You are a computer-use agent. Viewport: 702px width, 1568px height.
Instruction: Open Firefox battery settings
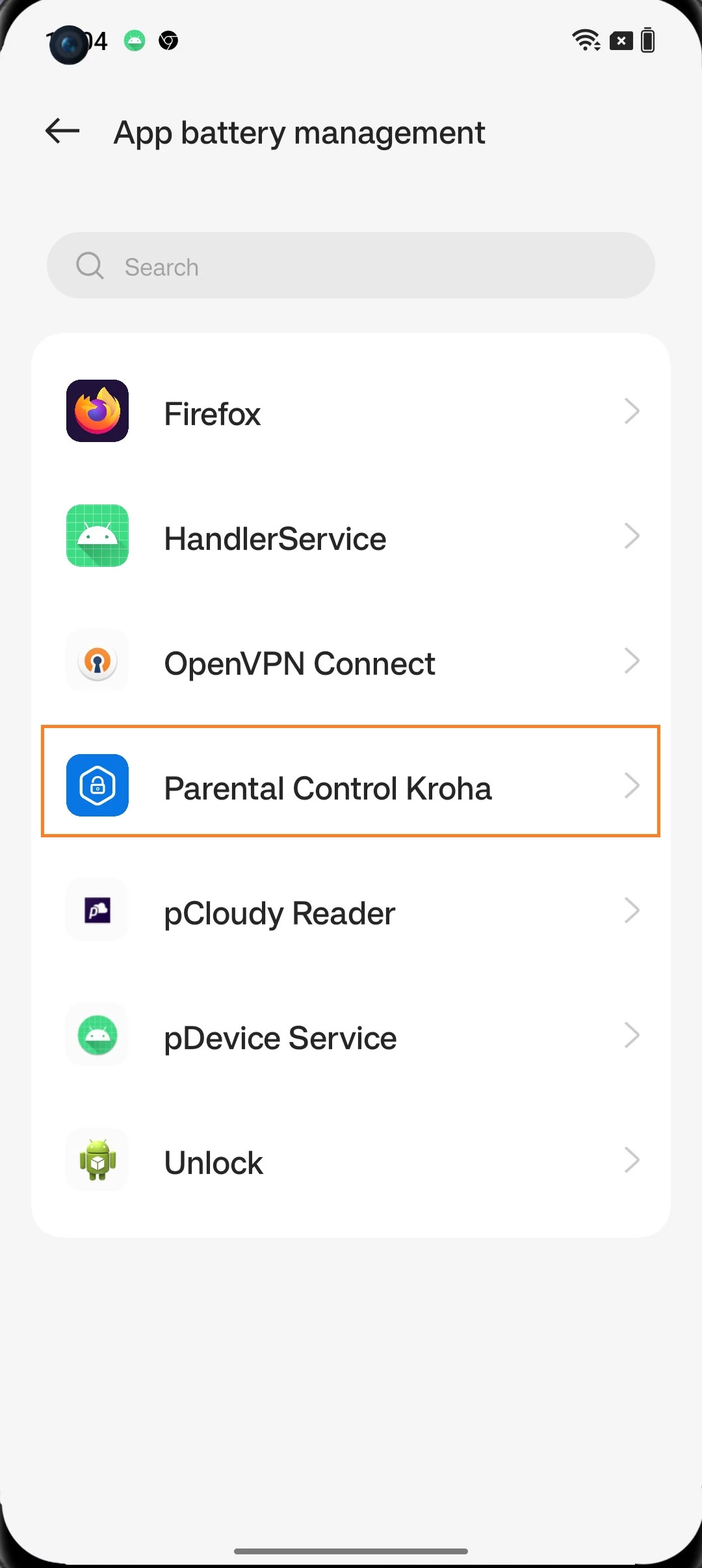tap(351, 412)
